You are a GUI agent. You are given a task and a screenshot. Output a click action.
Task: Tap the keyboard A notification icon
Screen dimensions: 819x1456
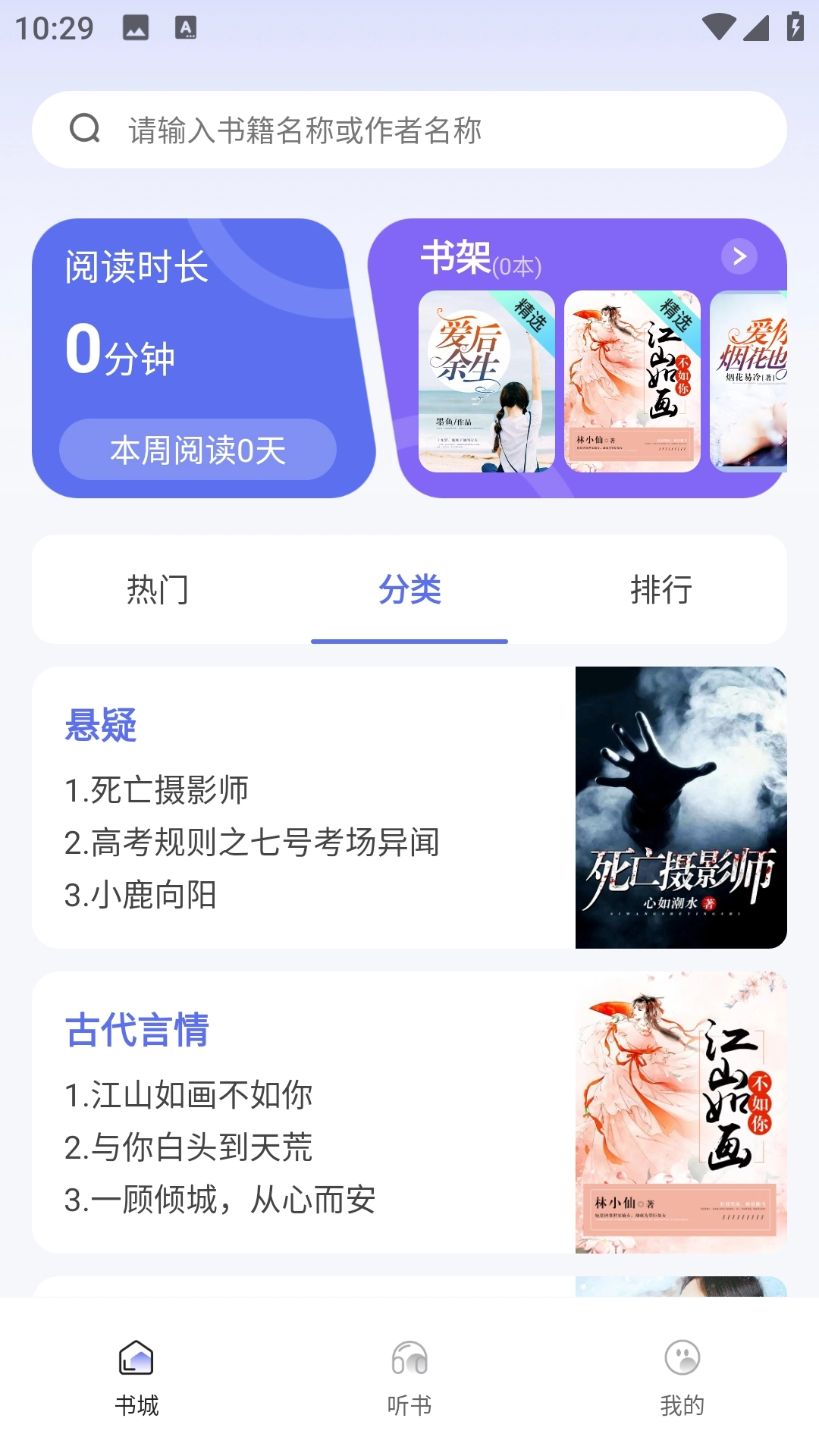(186, 27)
